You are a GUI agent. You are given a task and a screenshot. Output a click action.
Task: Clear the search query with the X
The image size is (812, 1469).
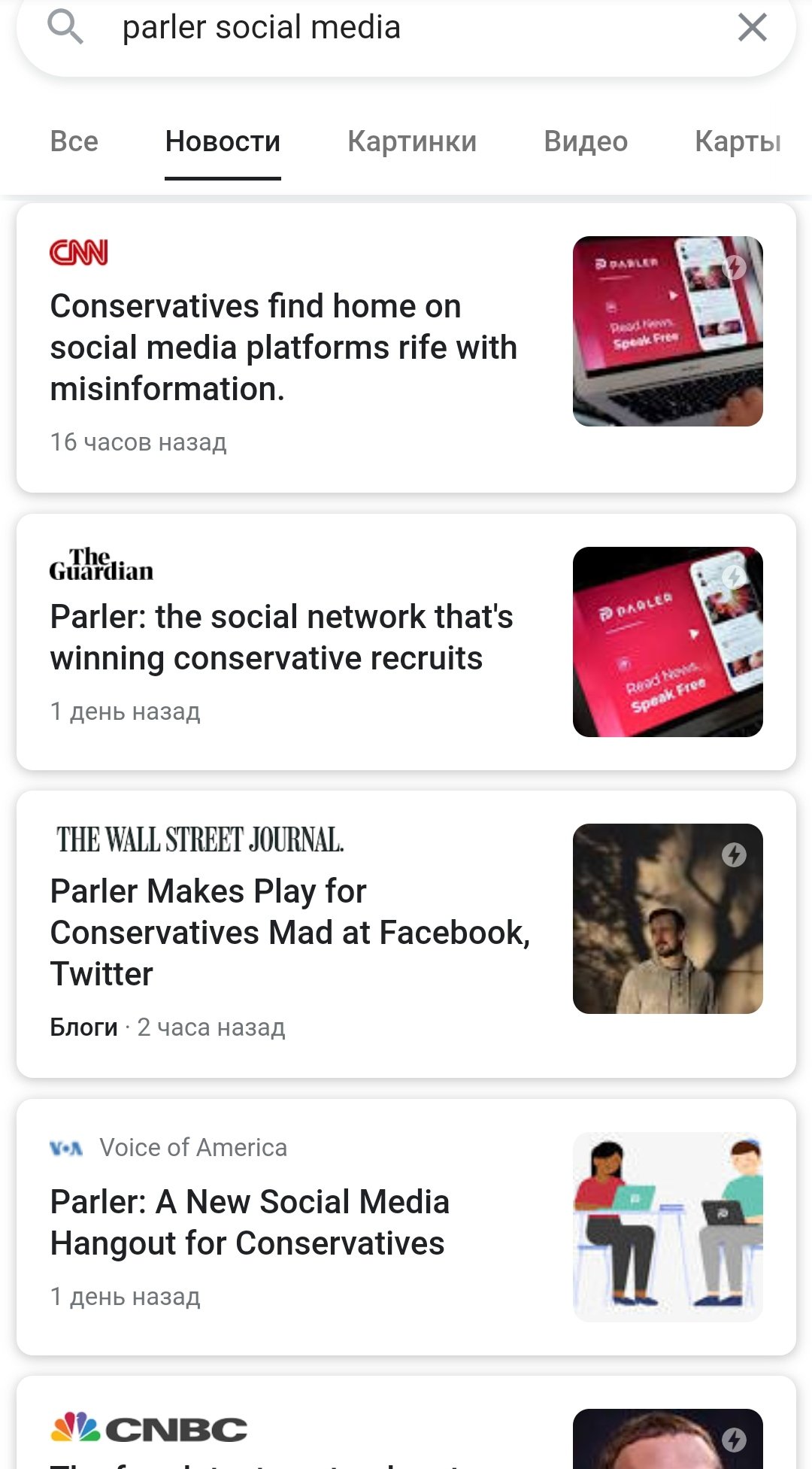tap(752, 29)
